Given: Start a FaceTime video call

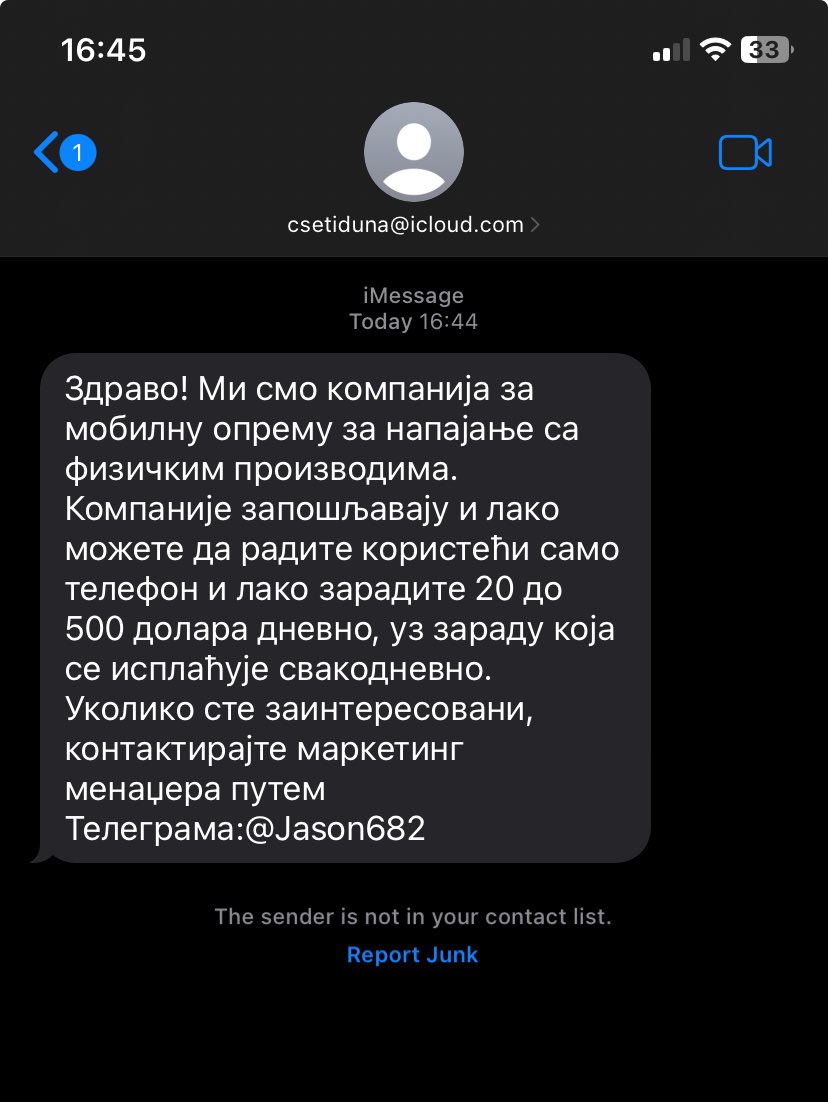Looking at the screenshot, I should (x=745, y=153).
